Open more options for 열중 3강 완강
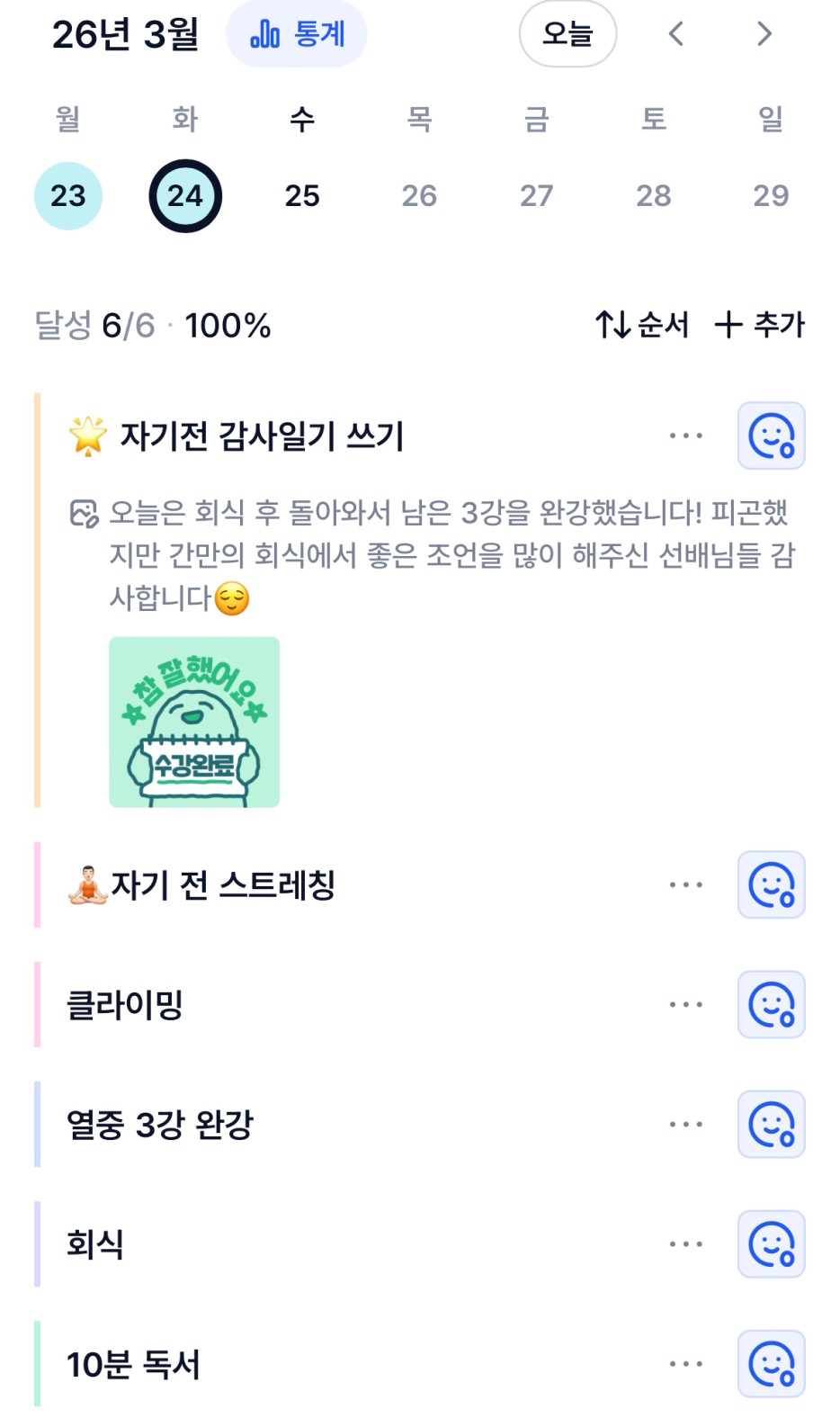Viewport: 840px width, 1418px height. click(x=686, y=1125)
